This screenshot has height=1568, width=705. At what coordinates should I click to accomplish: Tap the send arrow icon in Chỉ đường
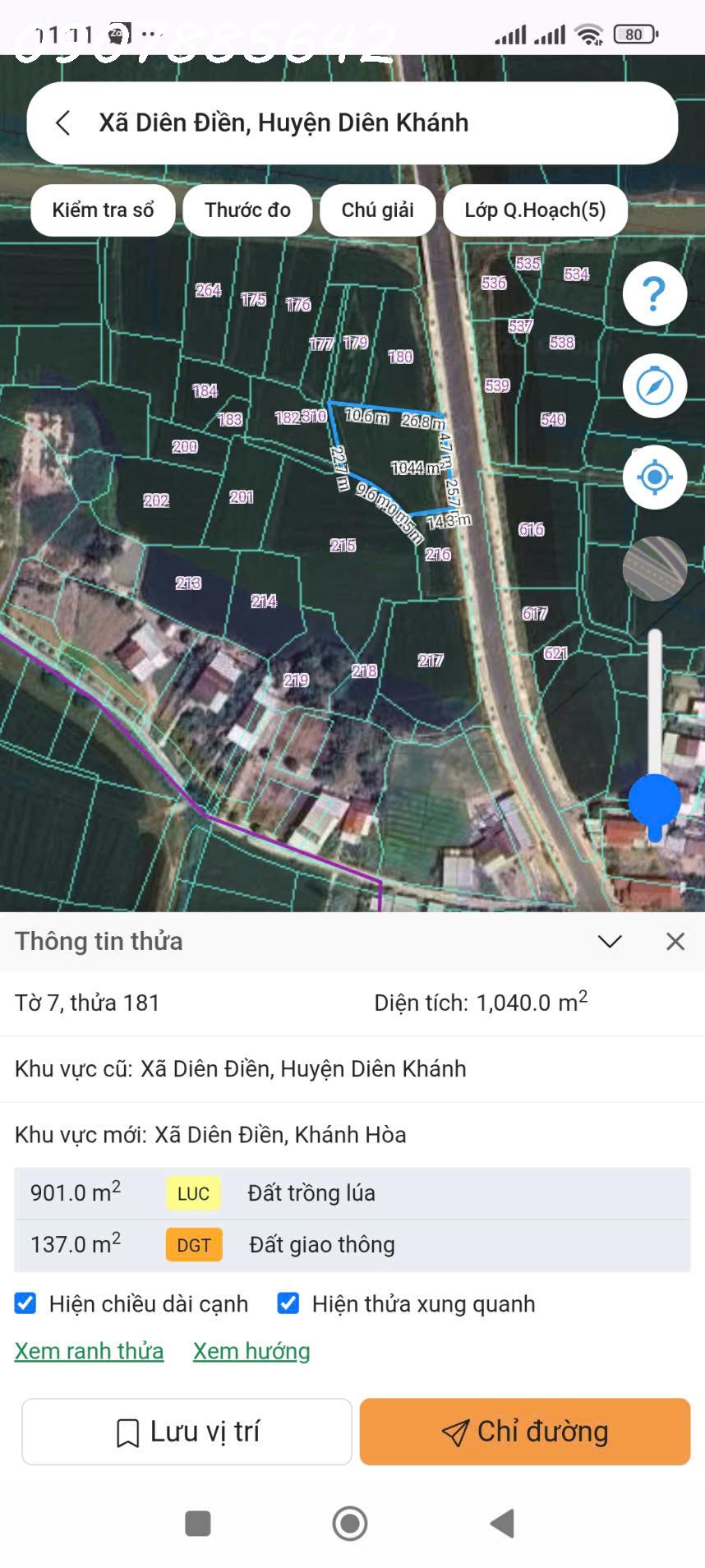(x=454, y=1431)
